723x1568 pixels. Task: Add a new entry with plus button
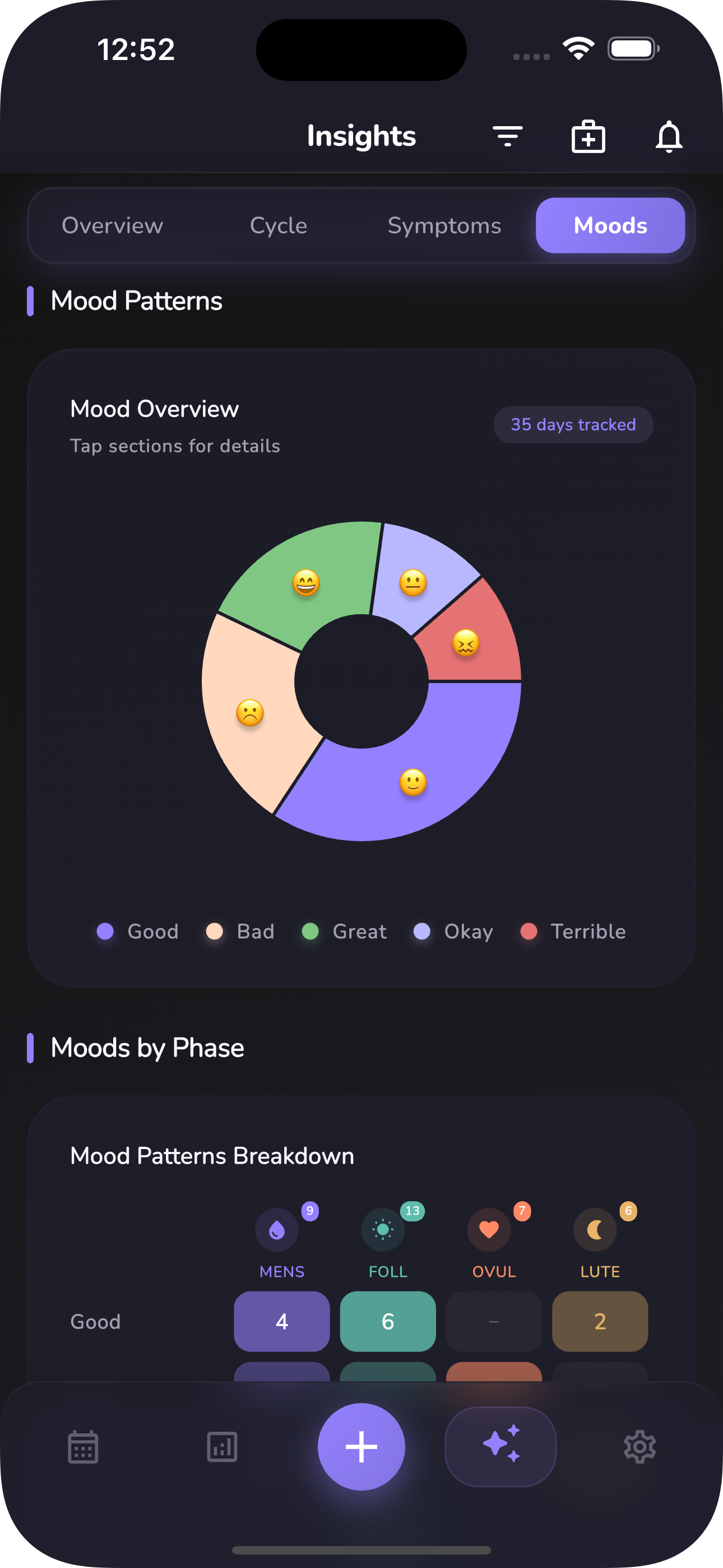(361, 1447)
